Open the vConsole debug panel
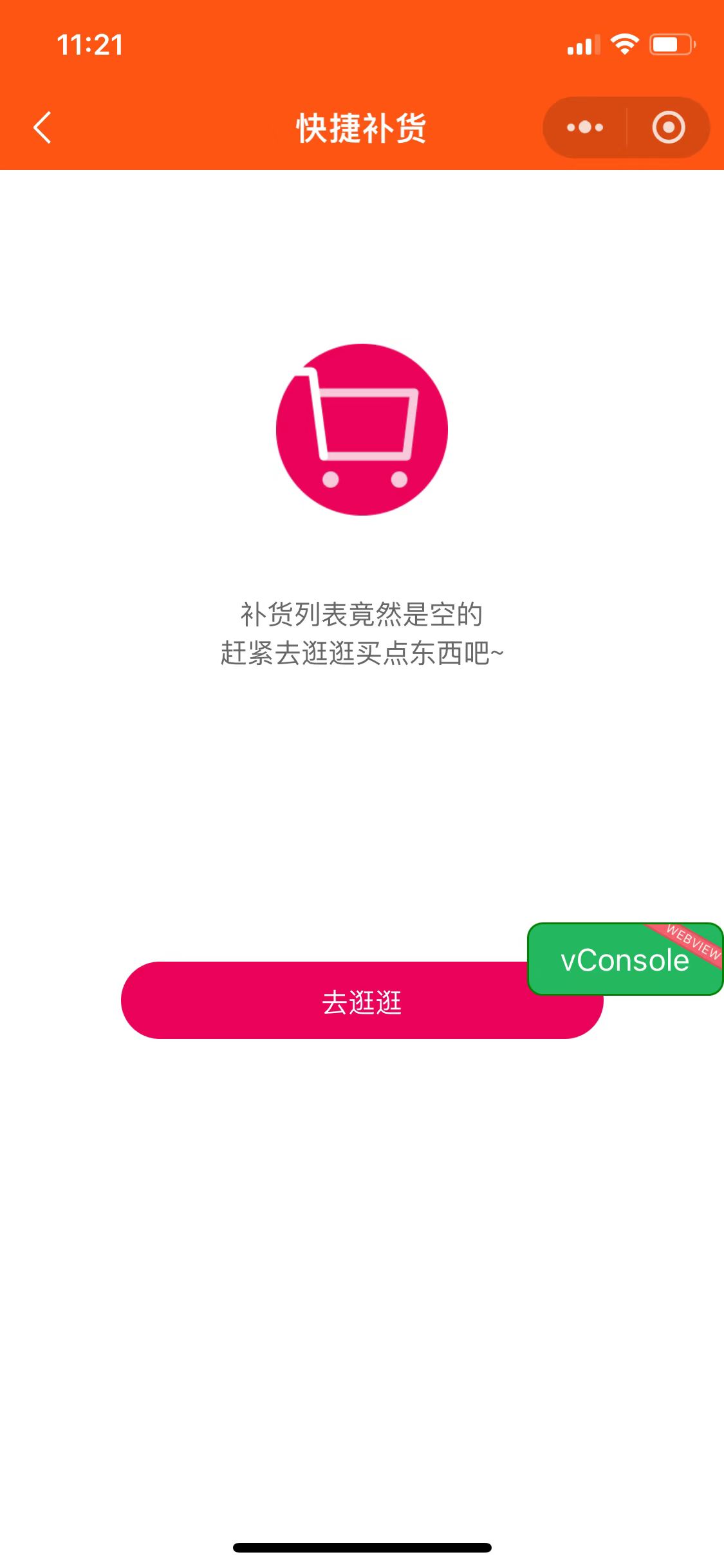 (x=624, y=960)
